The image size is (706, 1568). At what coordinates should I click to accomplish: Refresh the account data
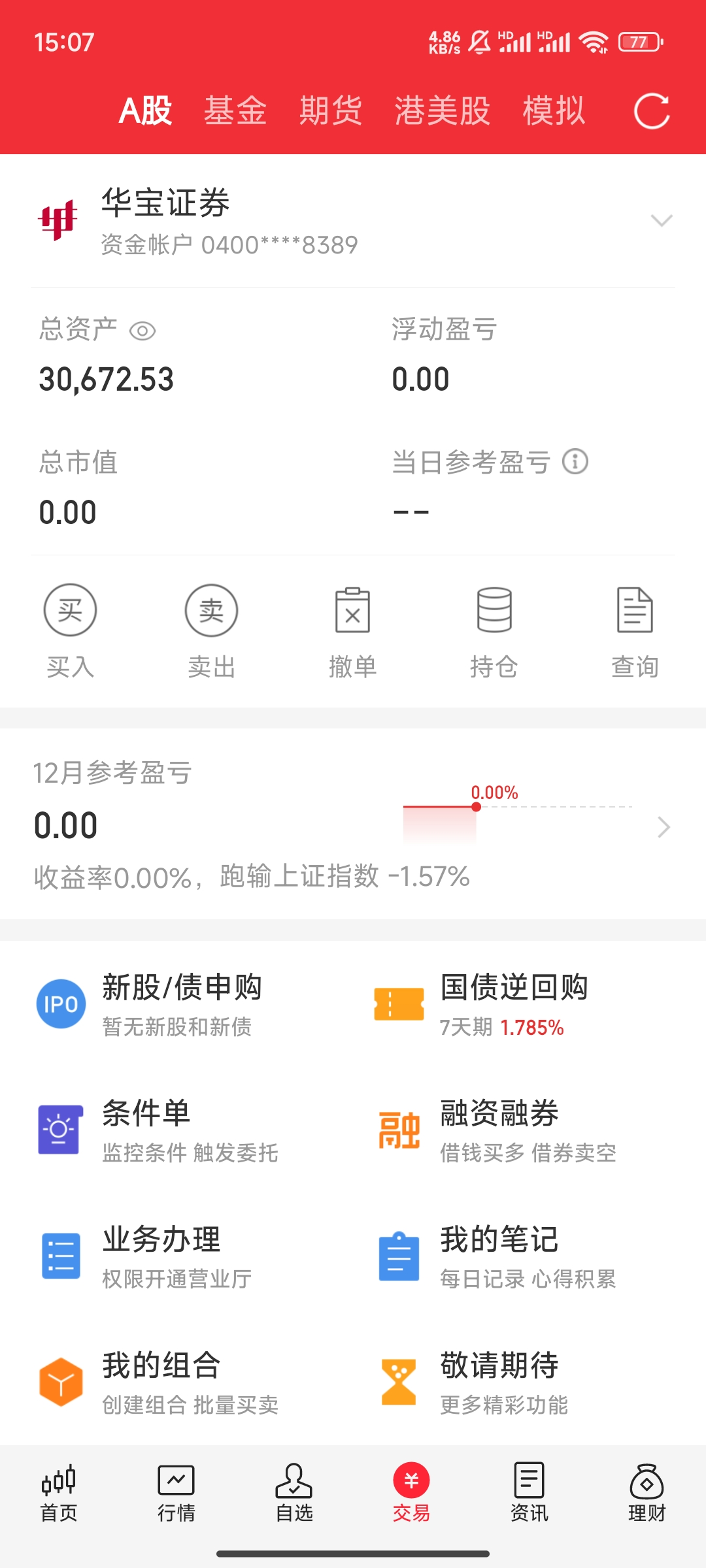click(x=652, y=111)
